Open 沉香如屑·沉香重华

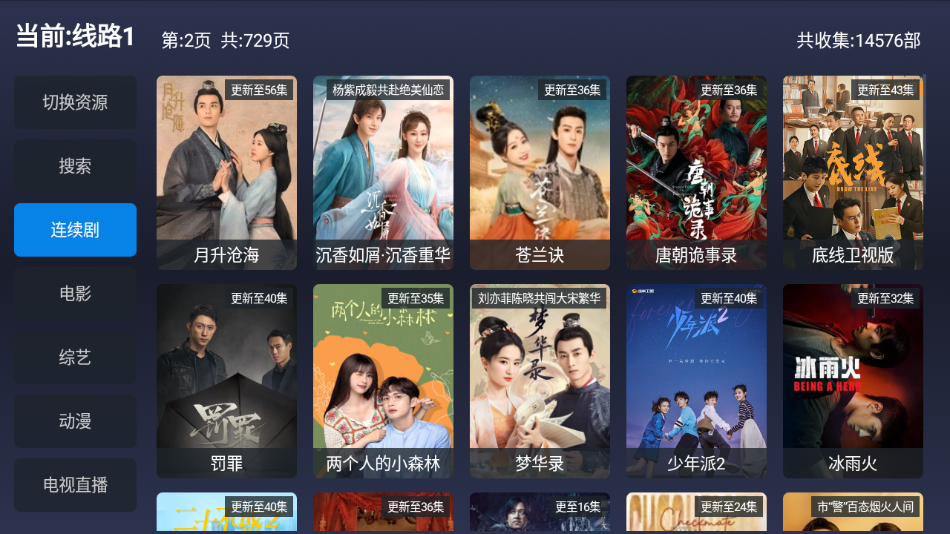(383, 172)
